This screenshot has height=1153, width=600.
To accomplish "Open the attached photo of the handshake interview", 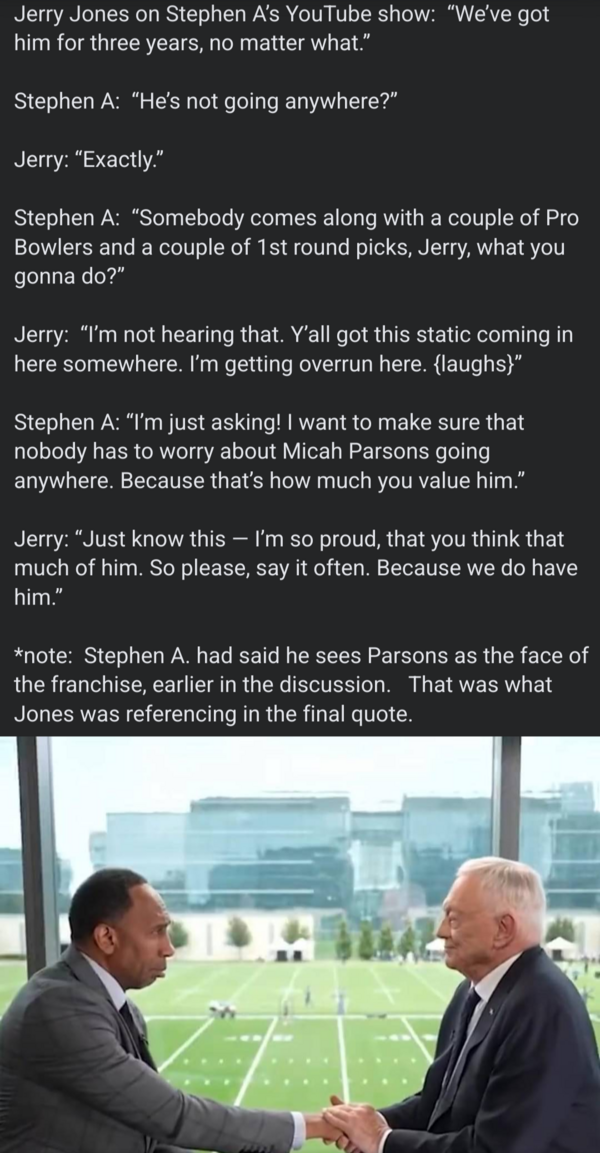I will tap(300, 944).
